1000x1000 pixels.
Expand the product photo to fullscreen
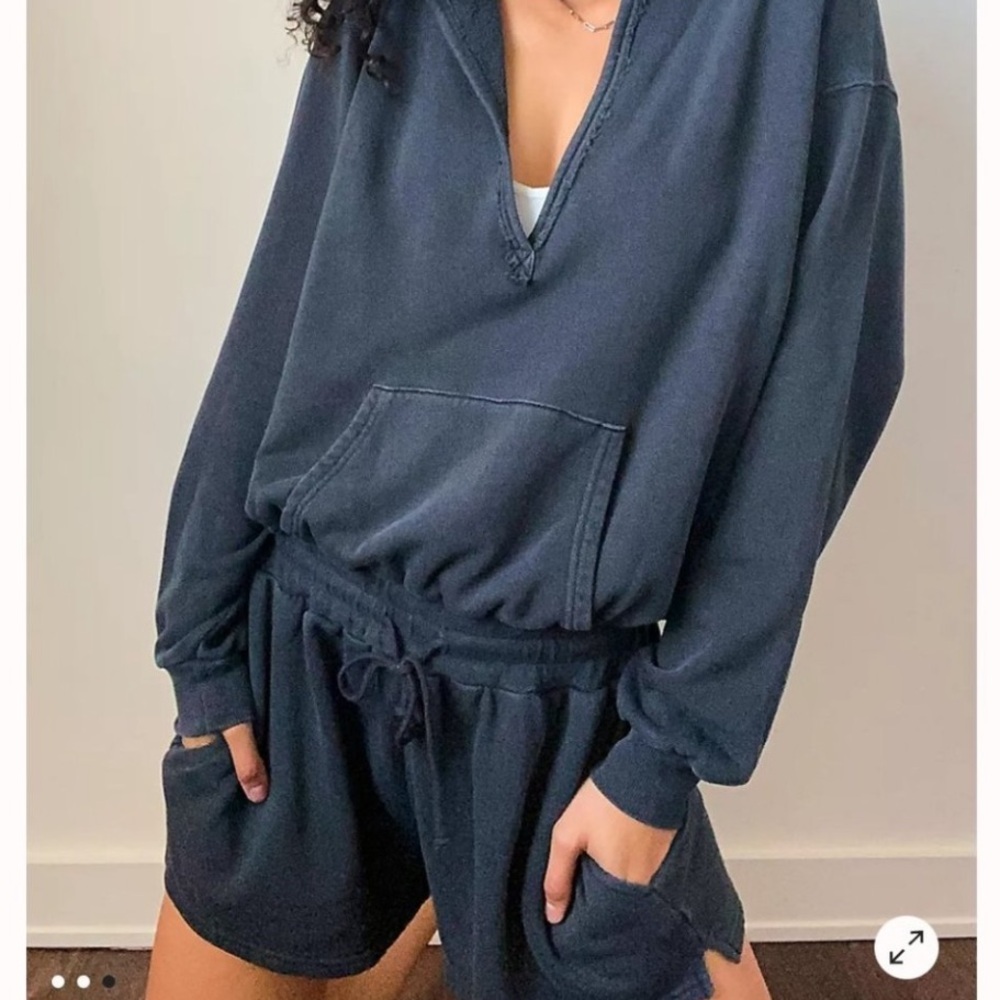tap(906, 946)
